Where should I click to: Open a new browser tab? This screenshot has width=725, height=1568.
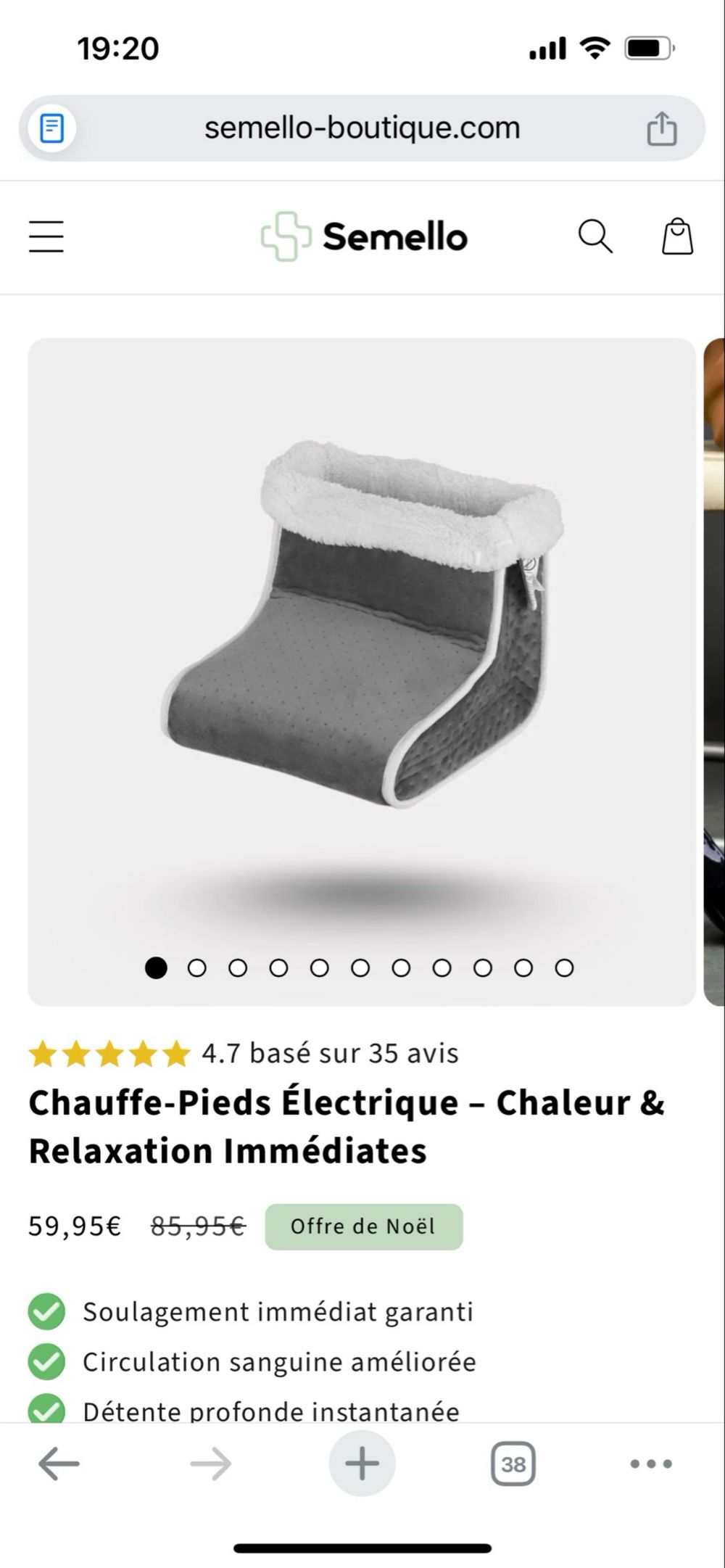[x=362, y=1464]
